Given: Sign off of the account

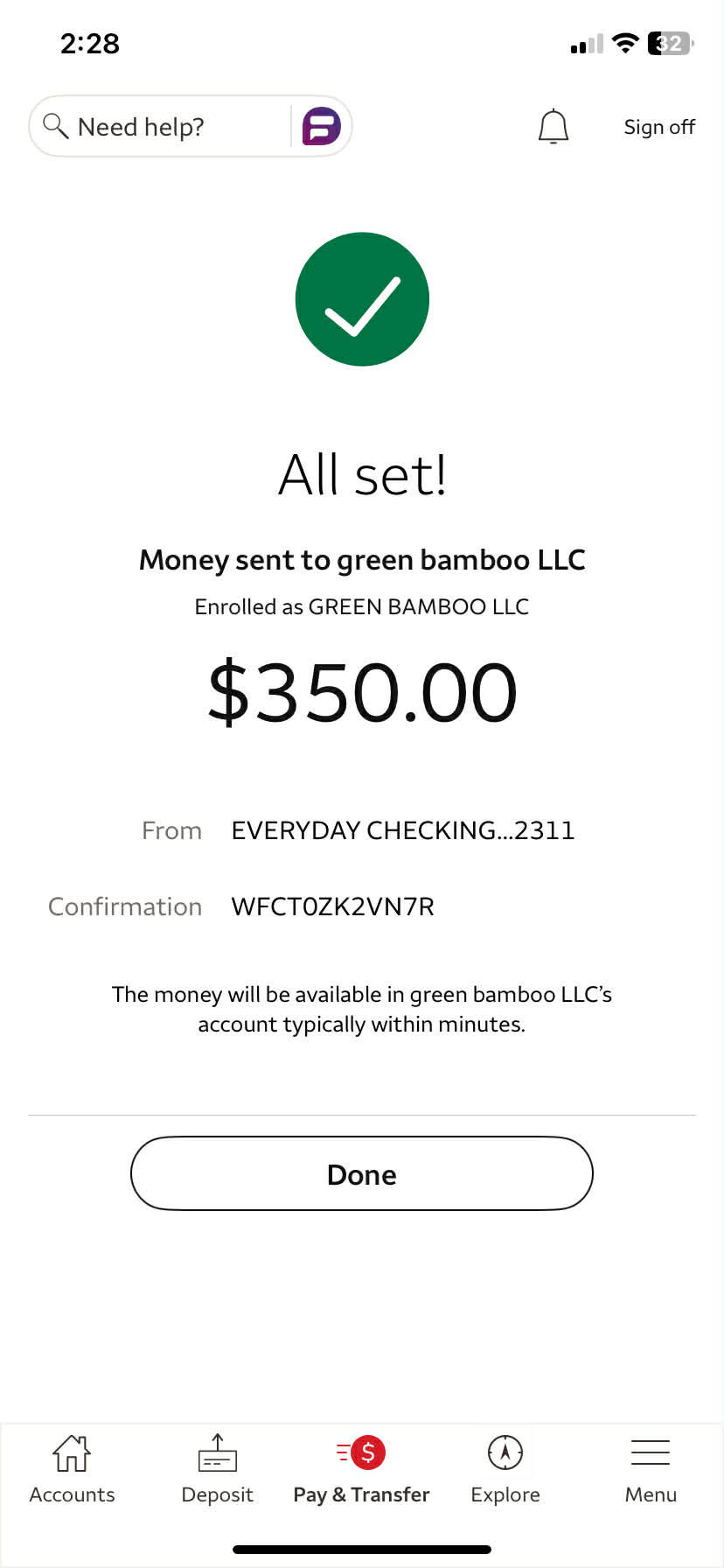Looking at the screenshot, I should (658, 127).
